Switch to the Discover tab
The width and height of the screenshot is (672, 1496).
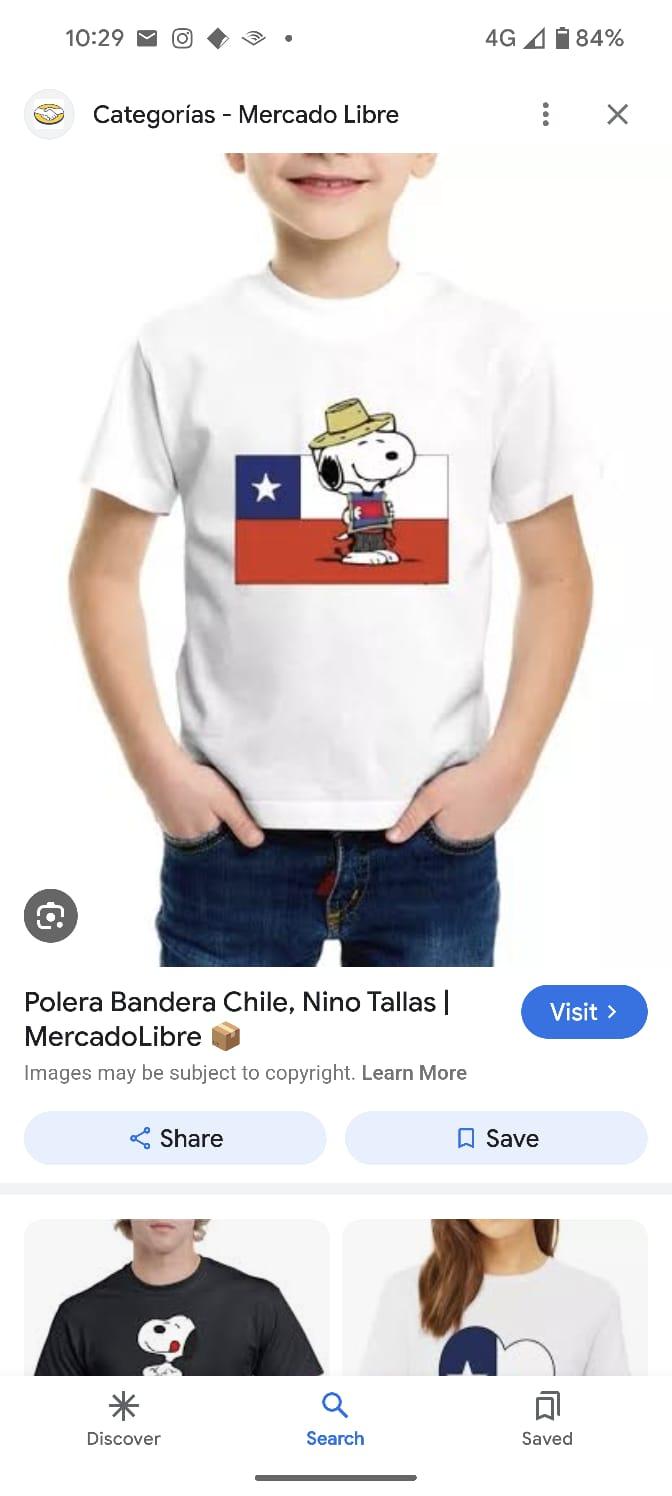tap(123, 1420)
